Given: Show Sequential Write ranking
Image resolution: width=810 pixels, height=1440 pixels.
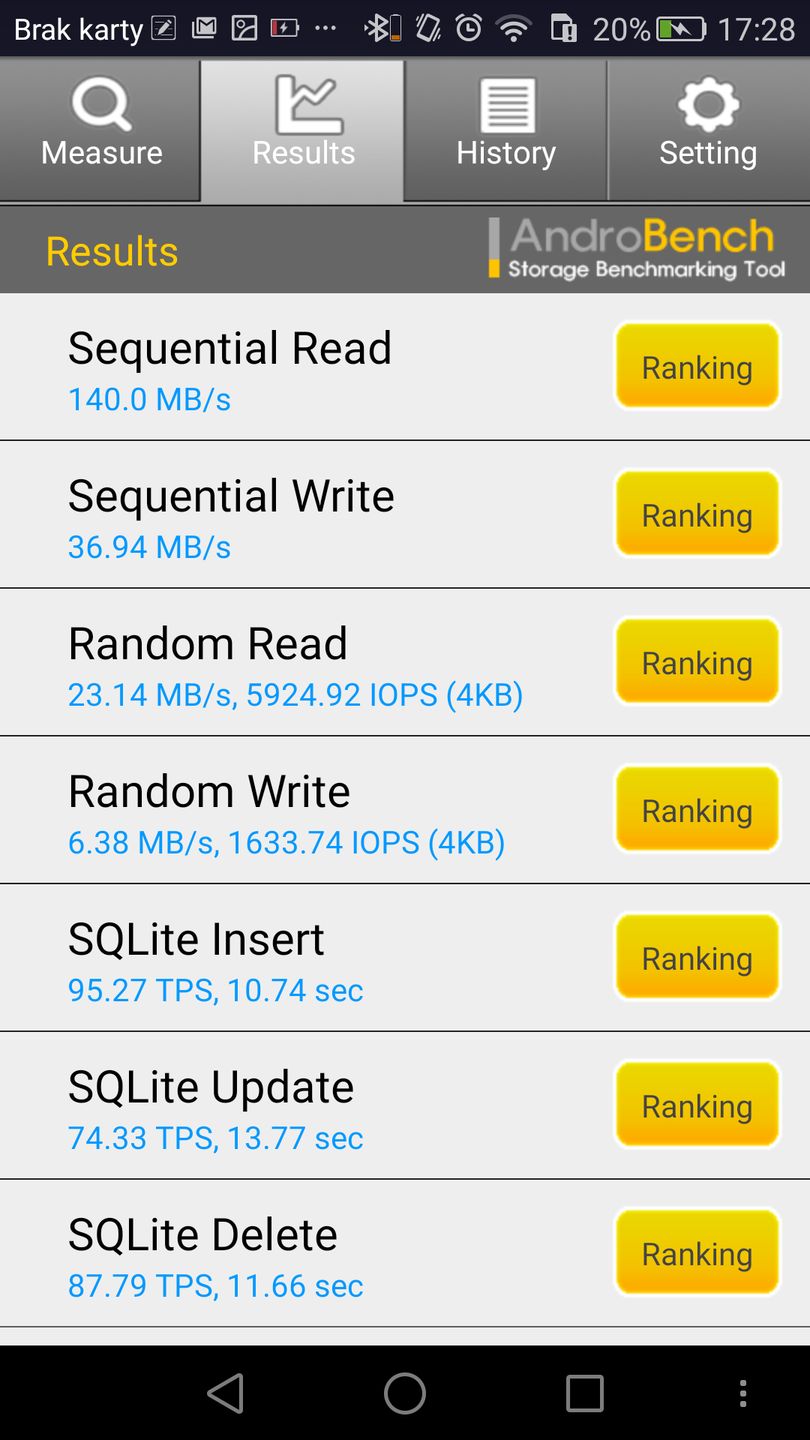Looking at the screenshot, I should point(696,515).
